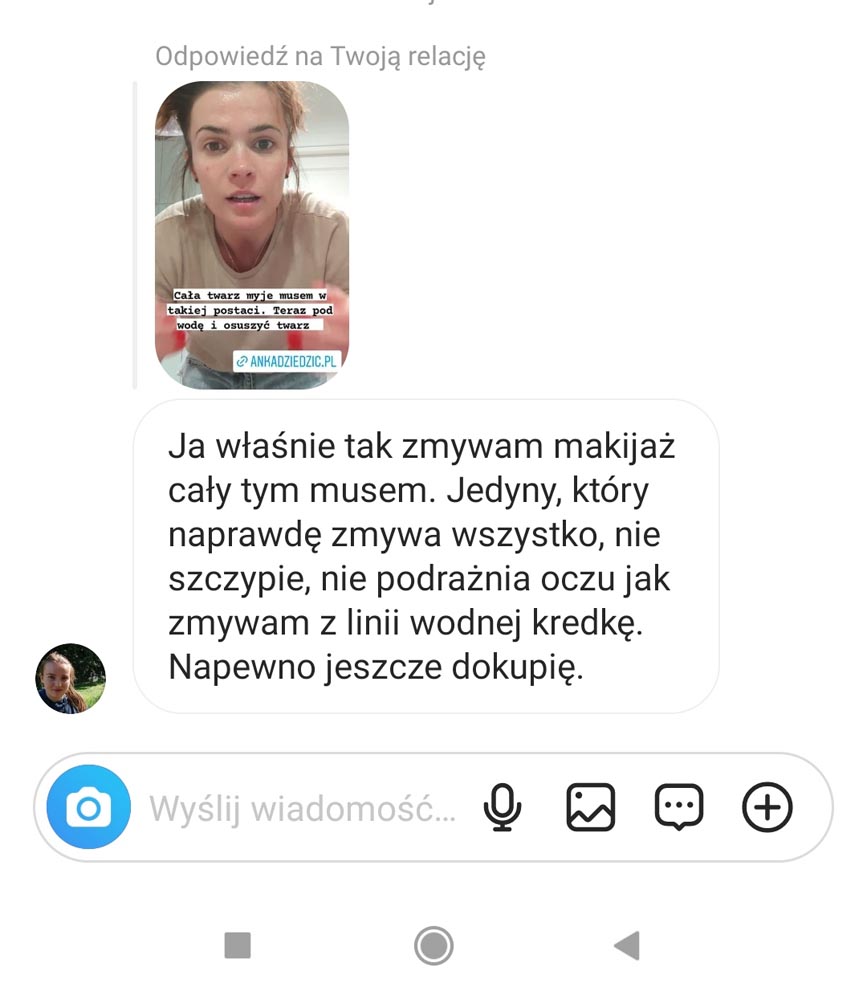867x1000 pixels.
Task: Go to home screen via system button
Action: coord(433,945)
